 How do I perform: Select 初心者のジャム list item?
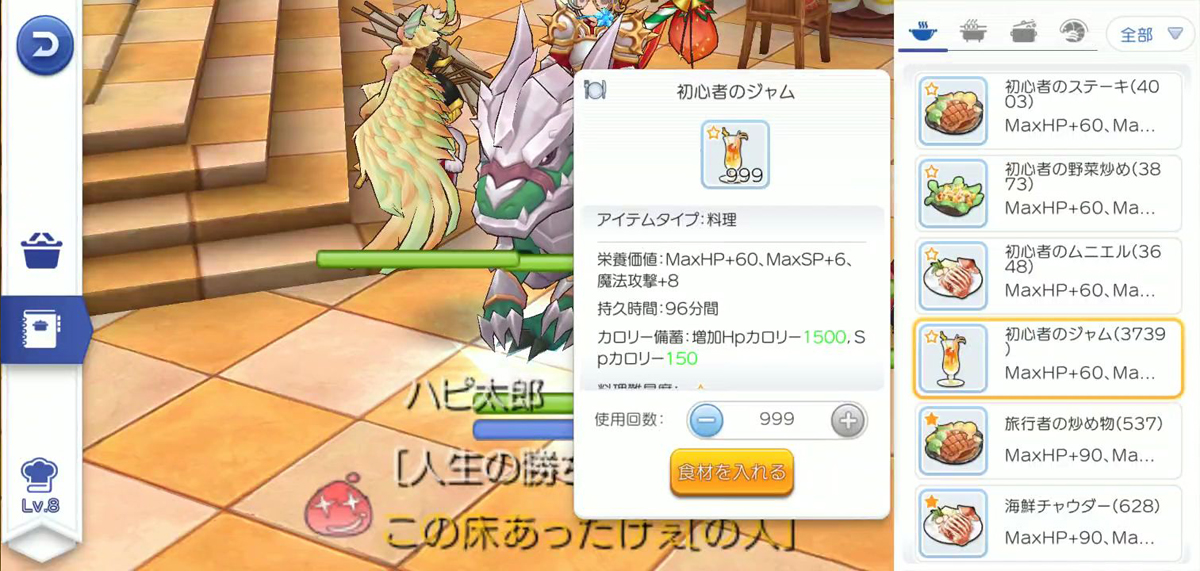tap(1048, 357)
